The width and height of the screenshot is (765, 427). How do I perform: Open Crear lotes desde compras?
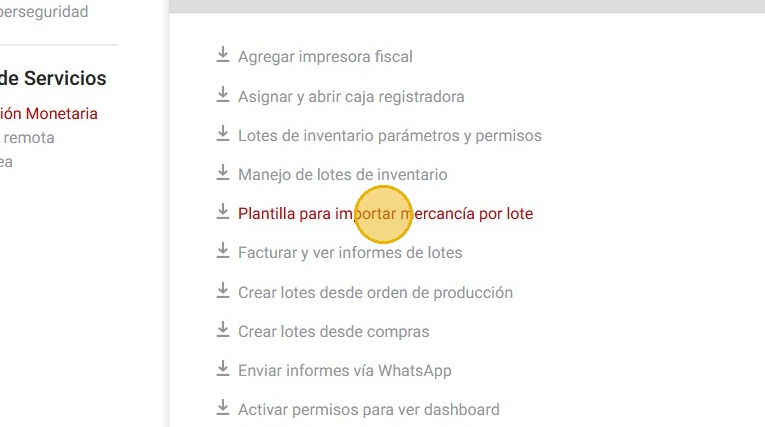coord(333,332)
